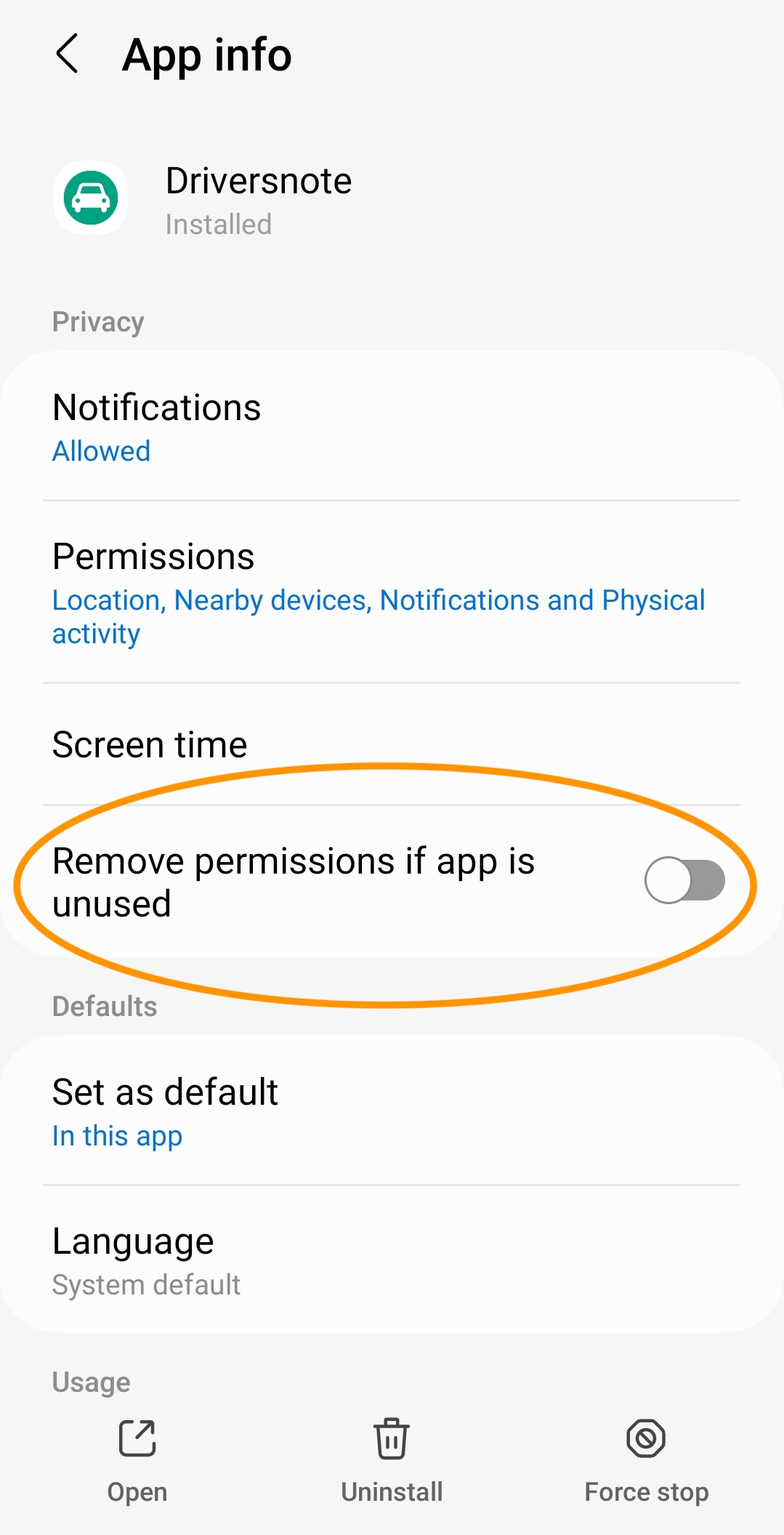Screen dimensions: 784x1535
Task: Open the Driversnote app
Action: coord(137,1461)
